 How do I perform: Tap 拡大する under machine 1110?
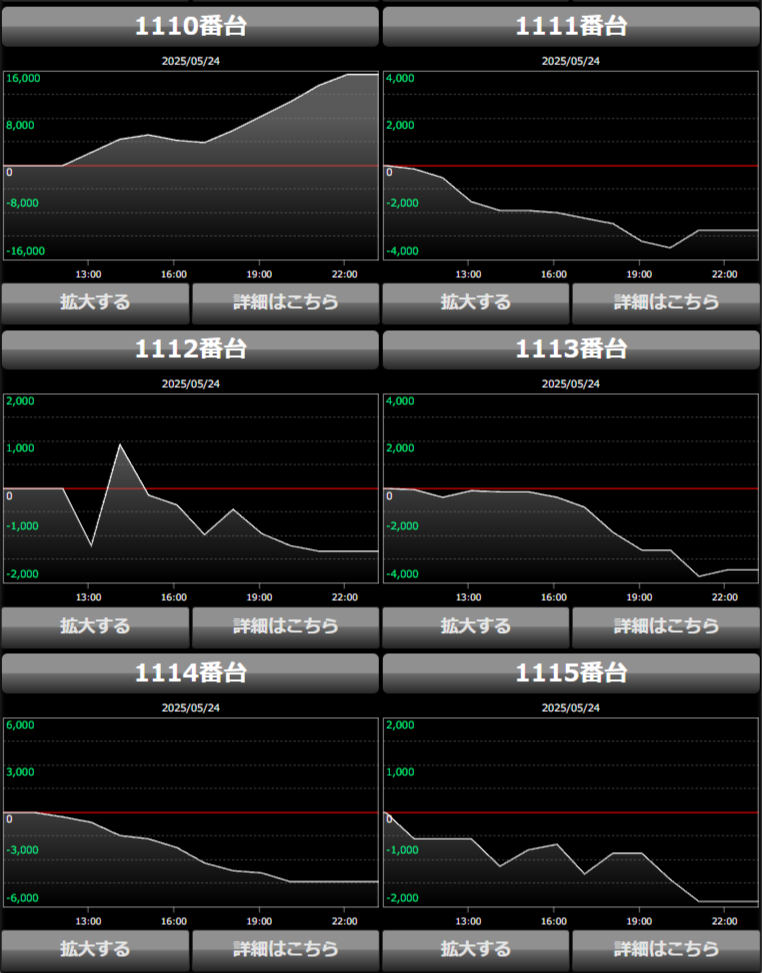pyautogui.click(x=95, y=302)
